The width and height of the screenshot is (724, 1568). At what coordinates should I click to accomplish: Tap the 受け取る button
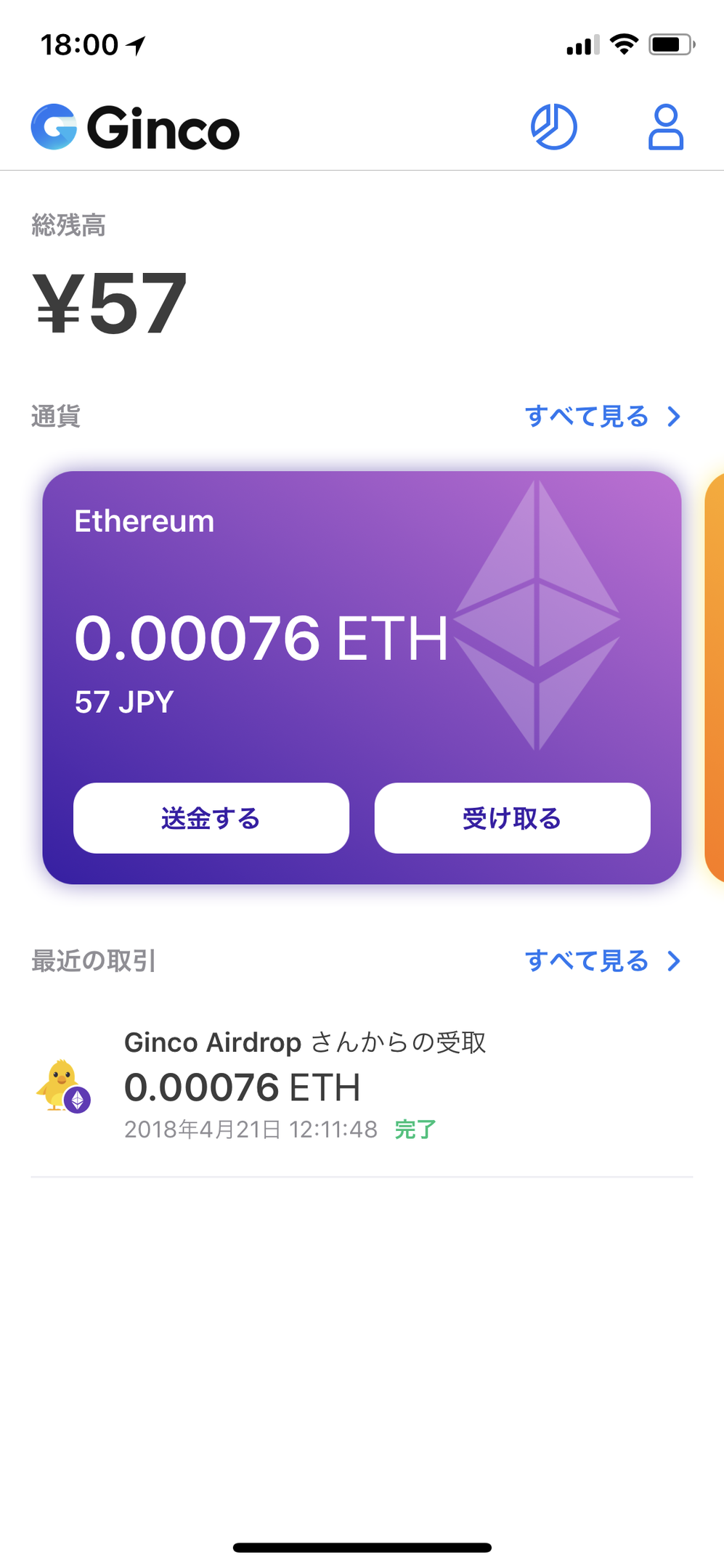pyautogui.click(x=512, y=818)
